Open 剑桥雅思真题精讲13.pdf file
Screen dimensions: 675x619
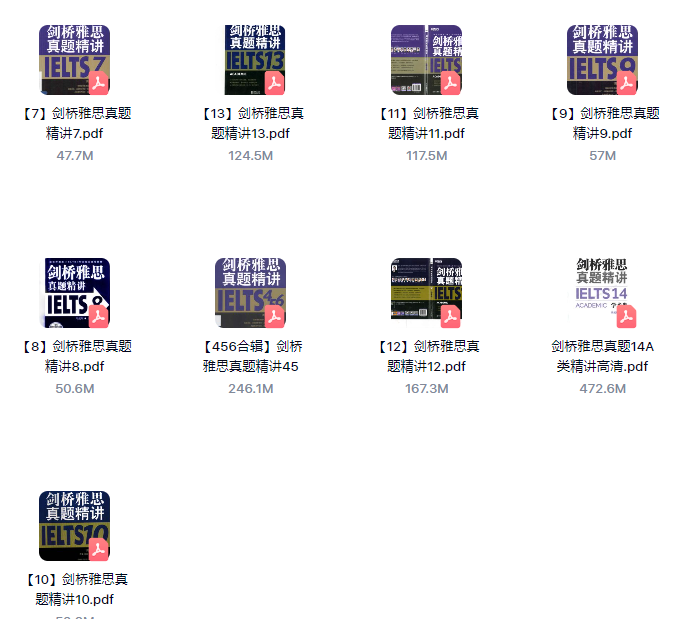[x=250, y=60]
